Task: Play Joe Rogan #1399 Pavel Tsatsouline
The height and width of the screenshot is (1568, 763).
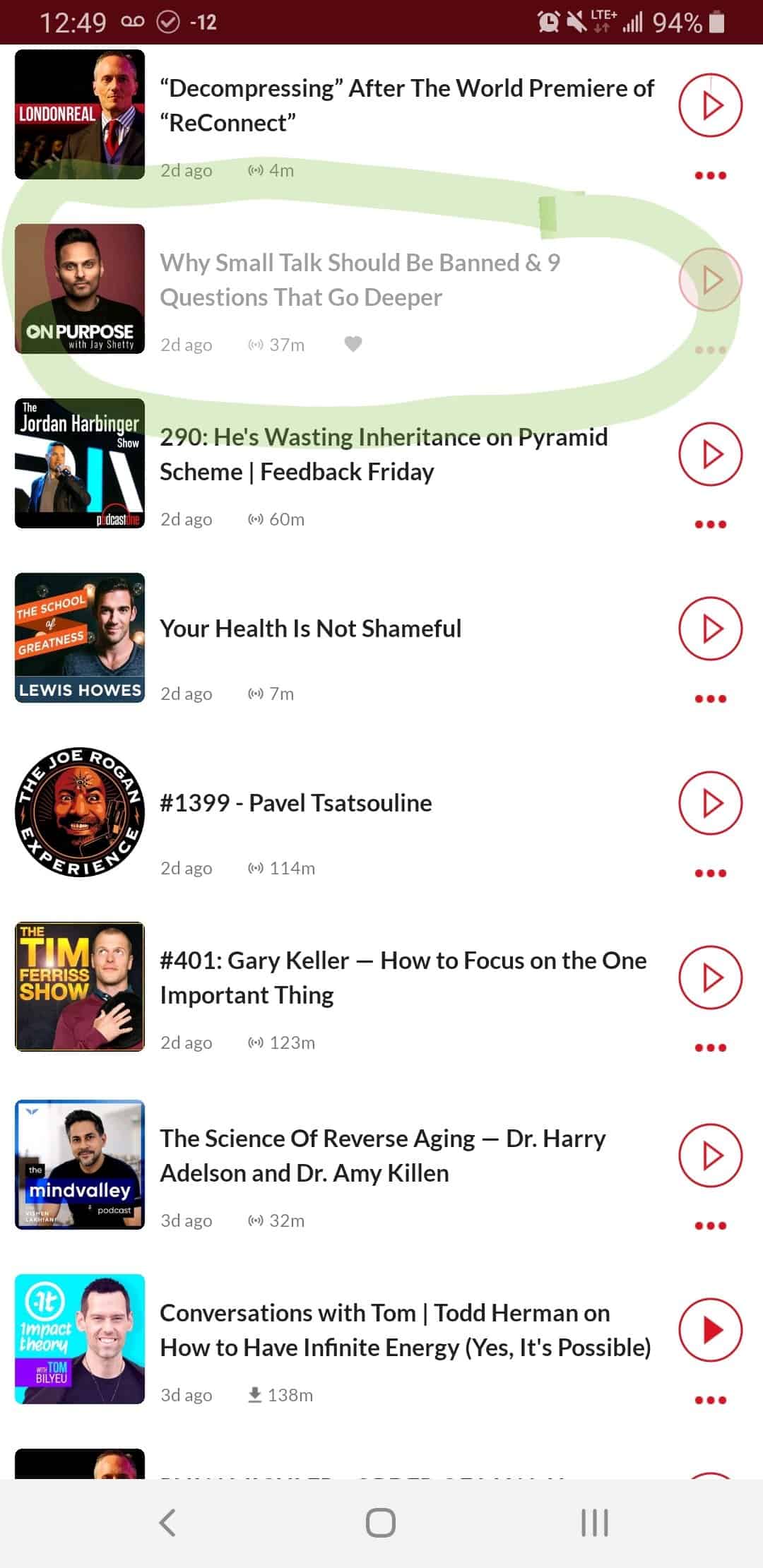Action: [x=710, y=803]
